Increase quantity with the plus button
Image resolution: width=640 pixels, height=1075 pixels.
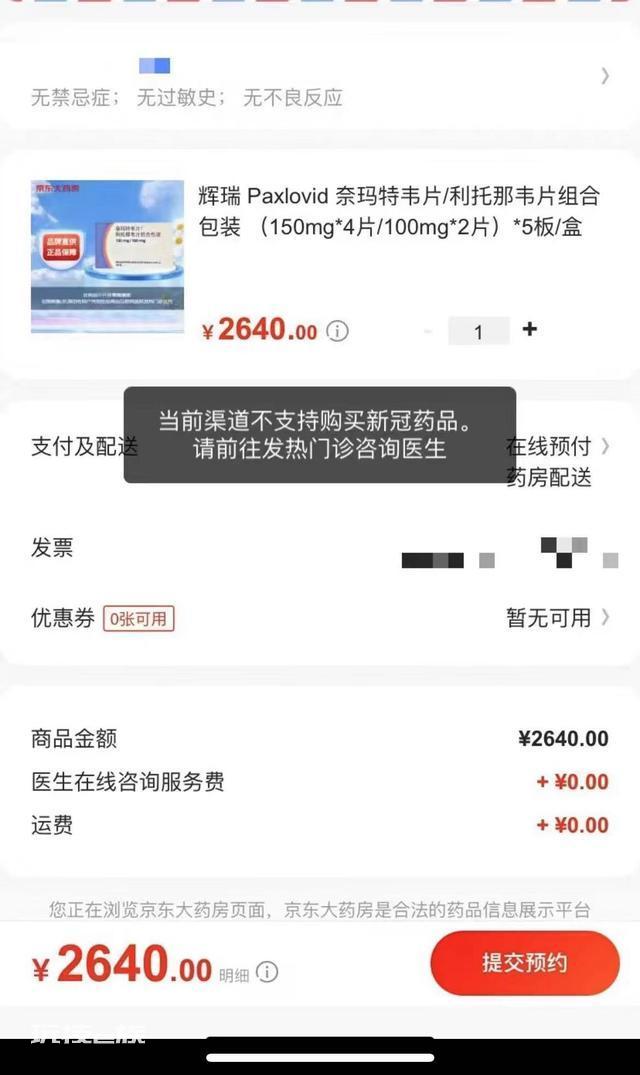[x=530, y=330]
